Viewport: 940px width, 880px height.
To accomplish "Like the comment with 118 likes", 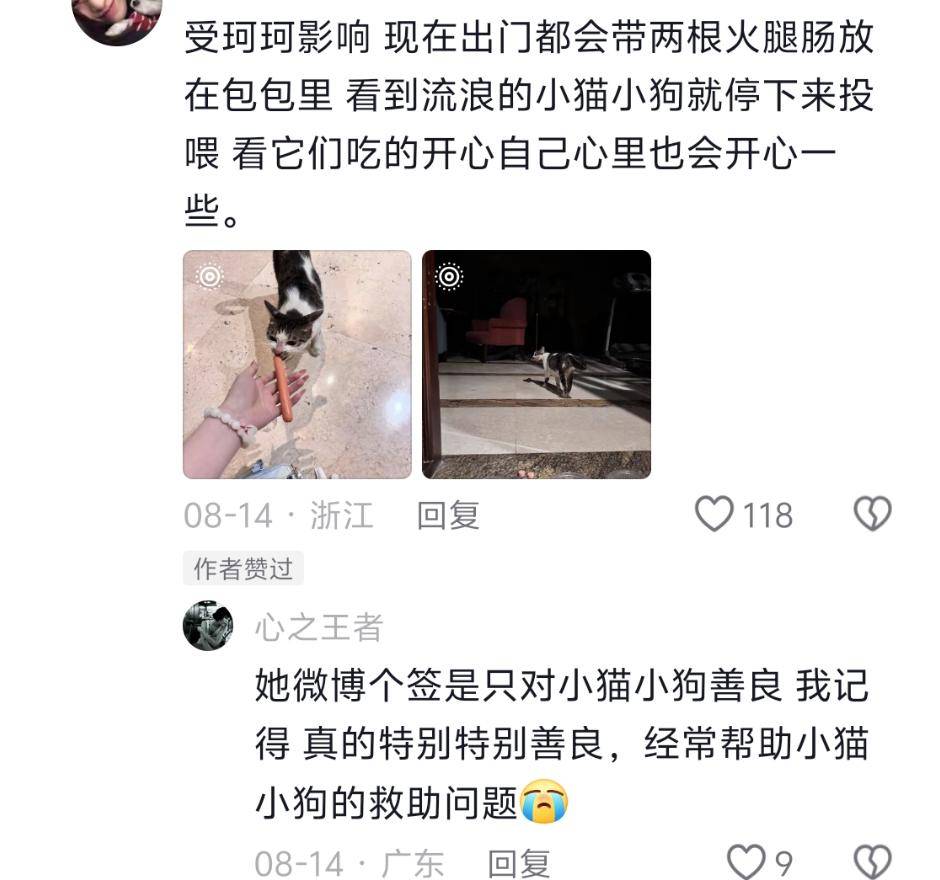I will 715,515.
